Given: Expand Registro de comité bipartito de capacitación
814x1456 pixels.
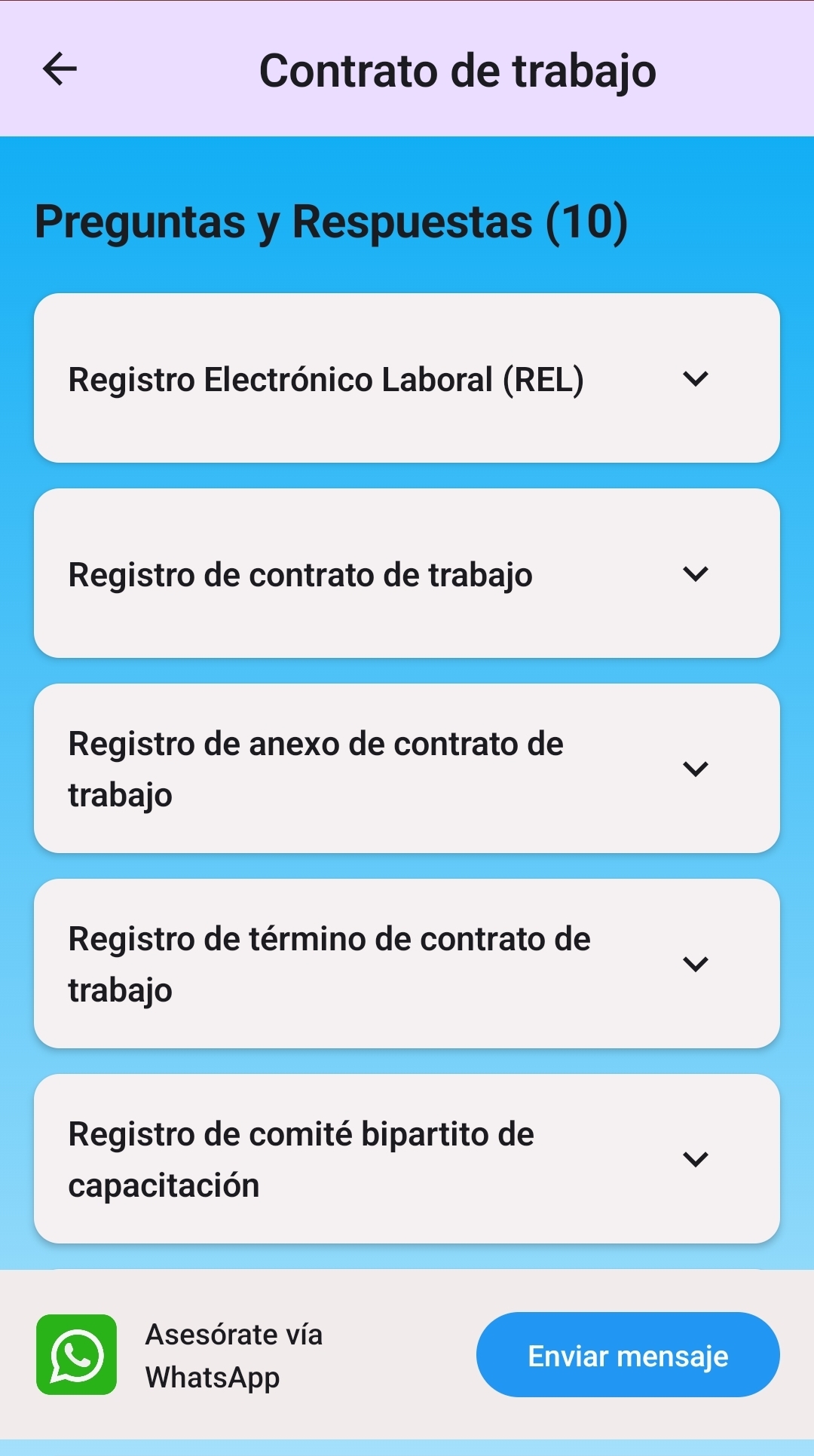Looking at the screenshot, I should (x=697, y=1158).
